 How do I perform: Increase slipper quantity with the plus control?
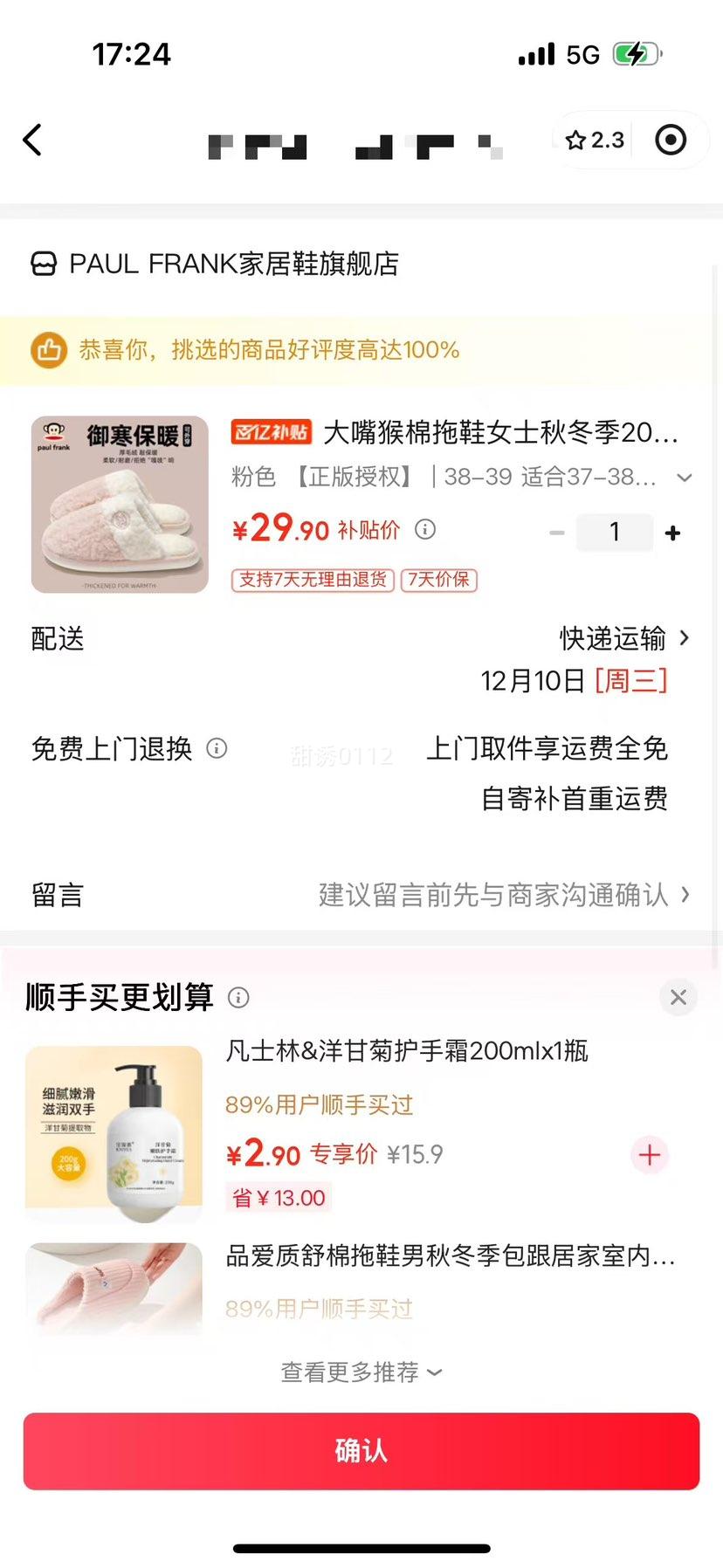[x=672, y=532]
